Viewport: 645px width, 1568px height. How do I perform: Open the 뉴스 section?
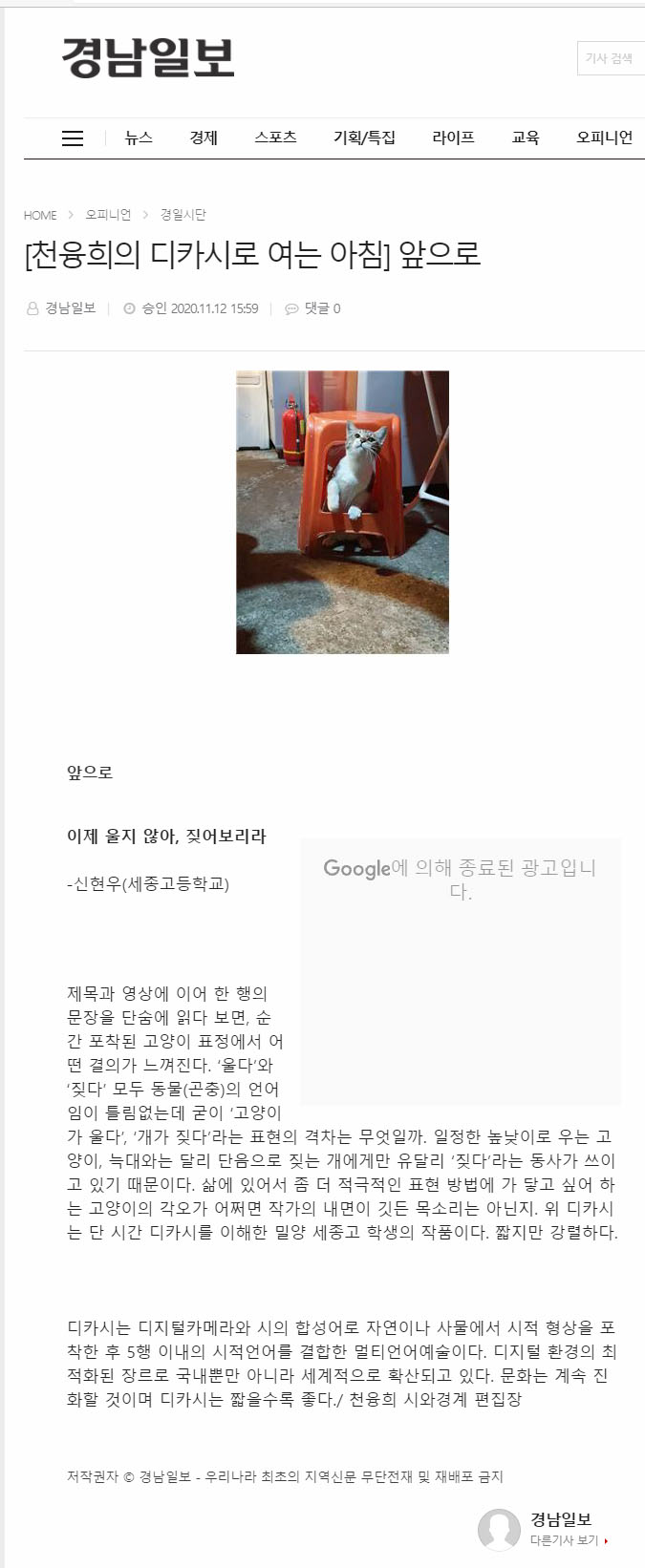point(139,138)
